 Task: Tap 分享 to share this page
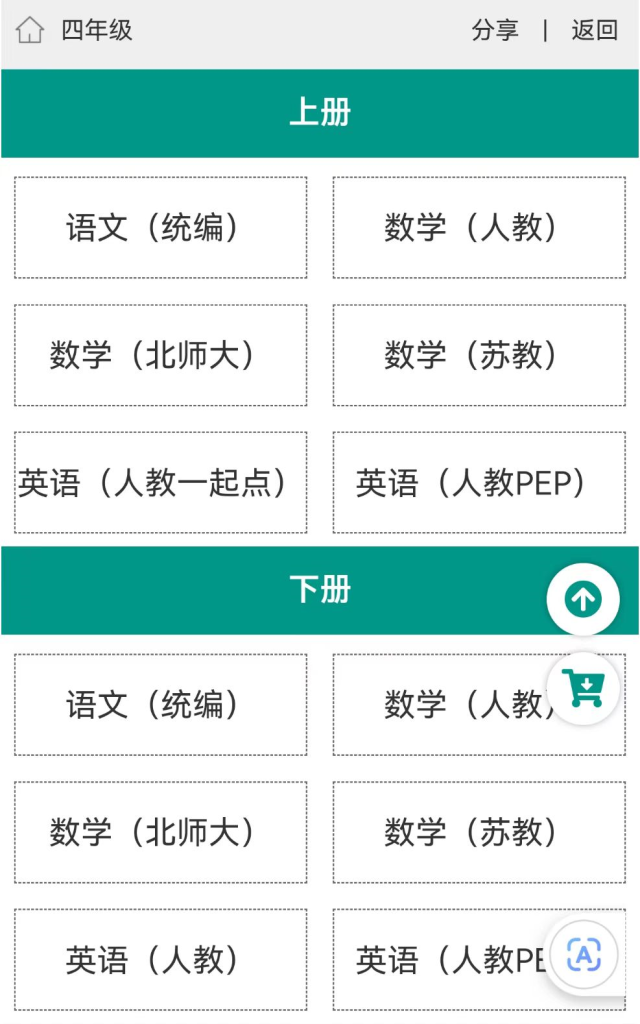coord(495,30)
